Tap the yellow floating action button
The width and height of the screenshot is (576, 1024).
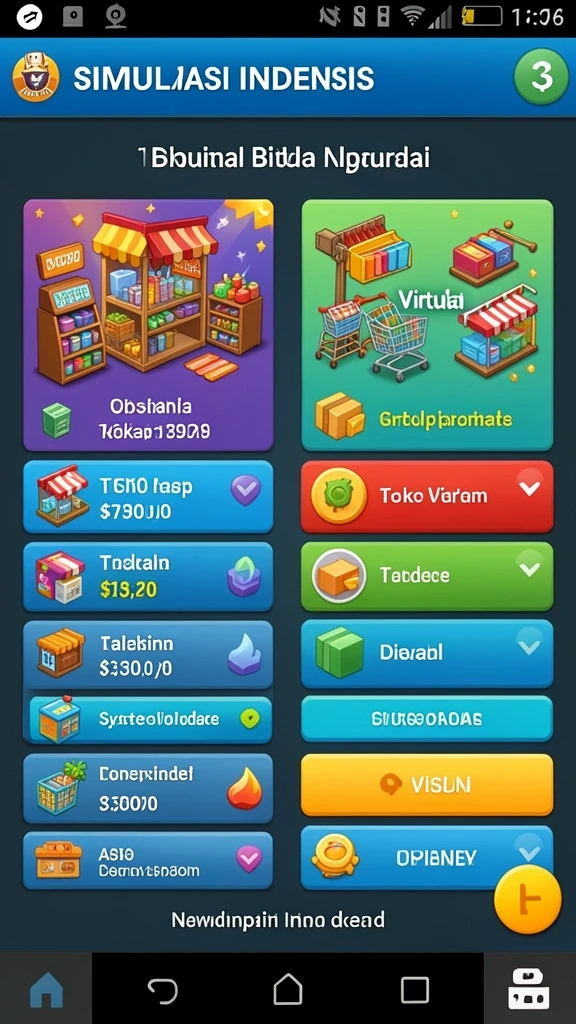tap(528, 900)
